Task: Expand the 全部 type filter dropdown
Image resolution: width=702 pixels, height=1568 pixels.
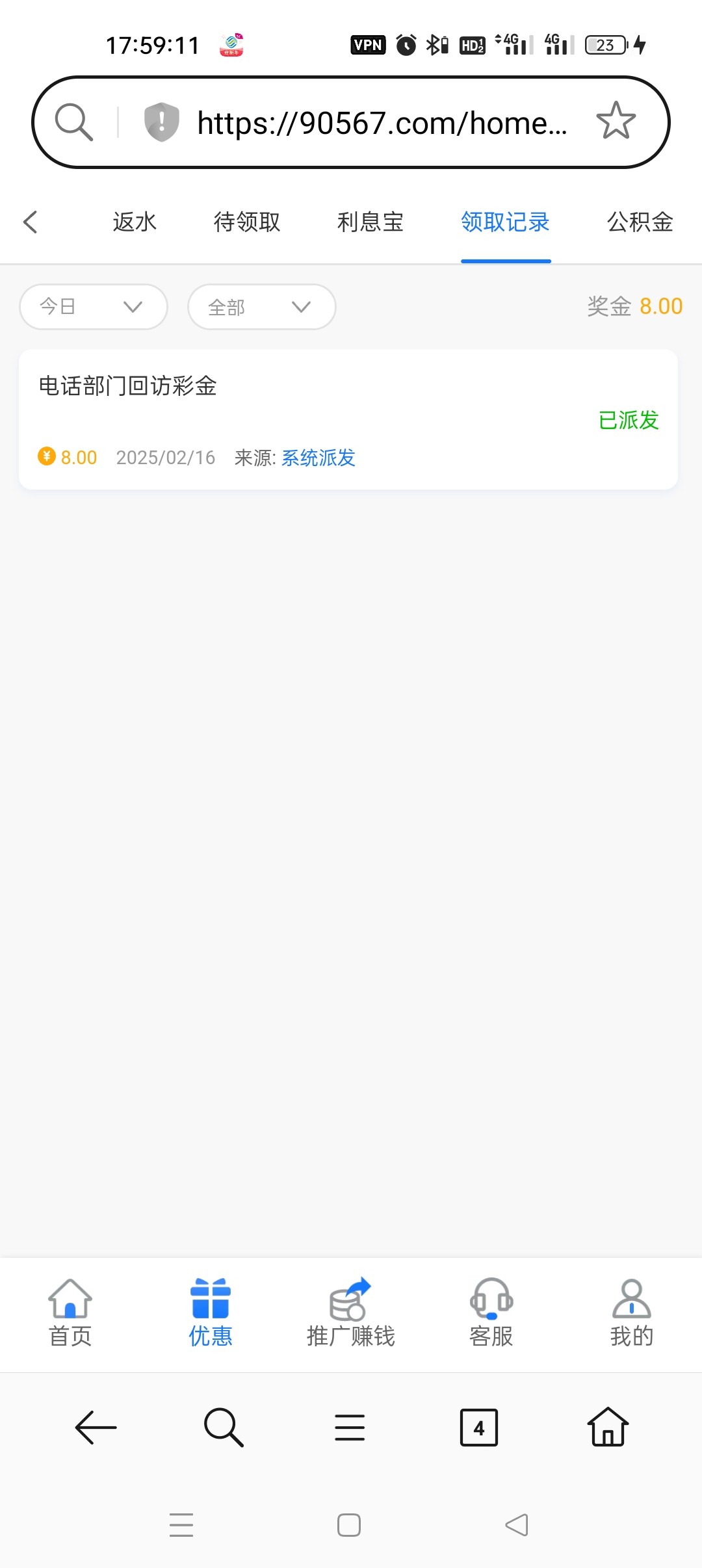Action: 261,307
